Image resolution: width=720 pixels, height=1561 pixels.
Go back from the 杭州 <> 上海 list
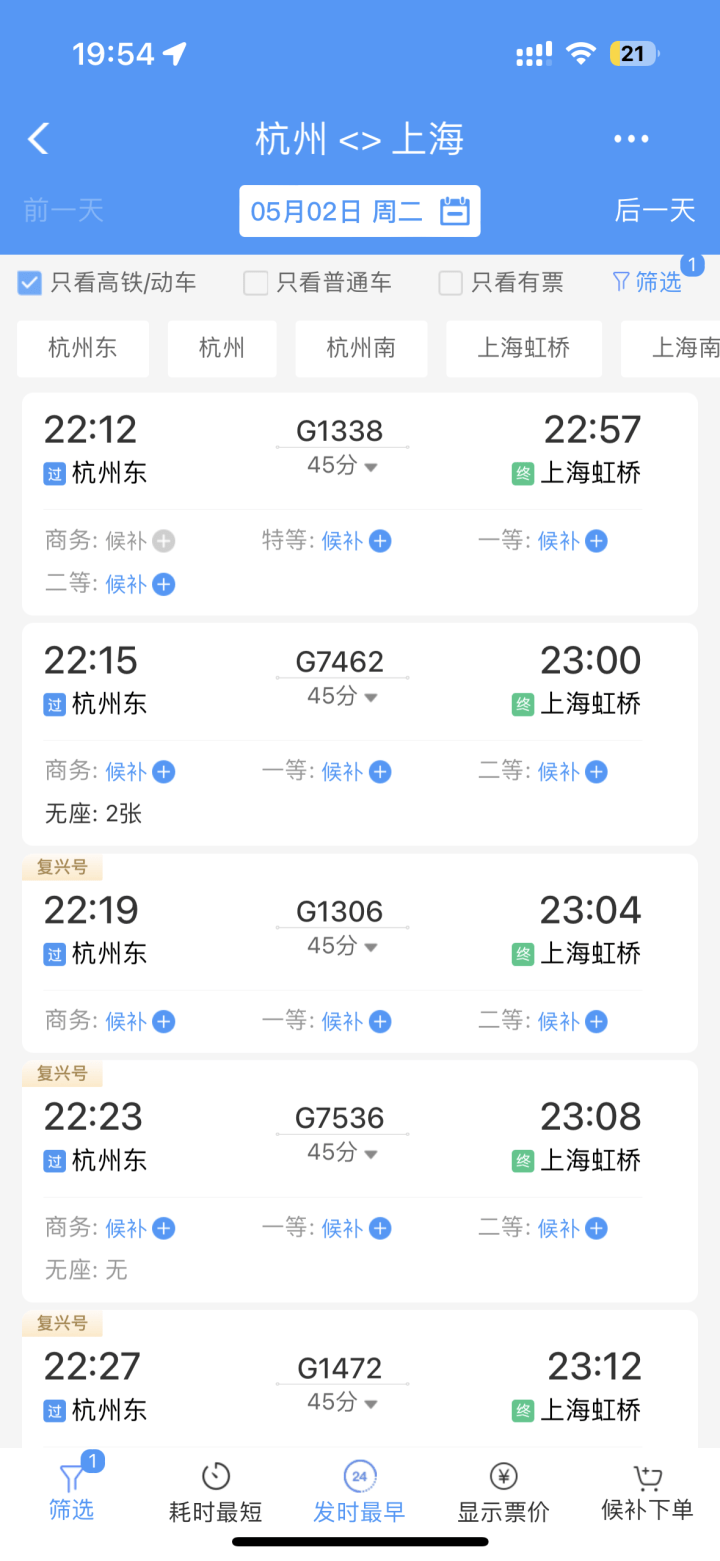click(38, 139)
